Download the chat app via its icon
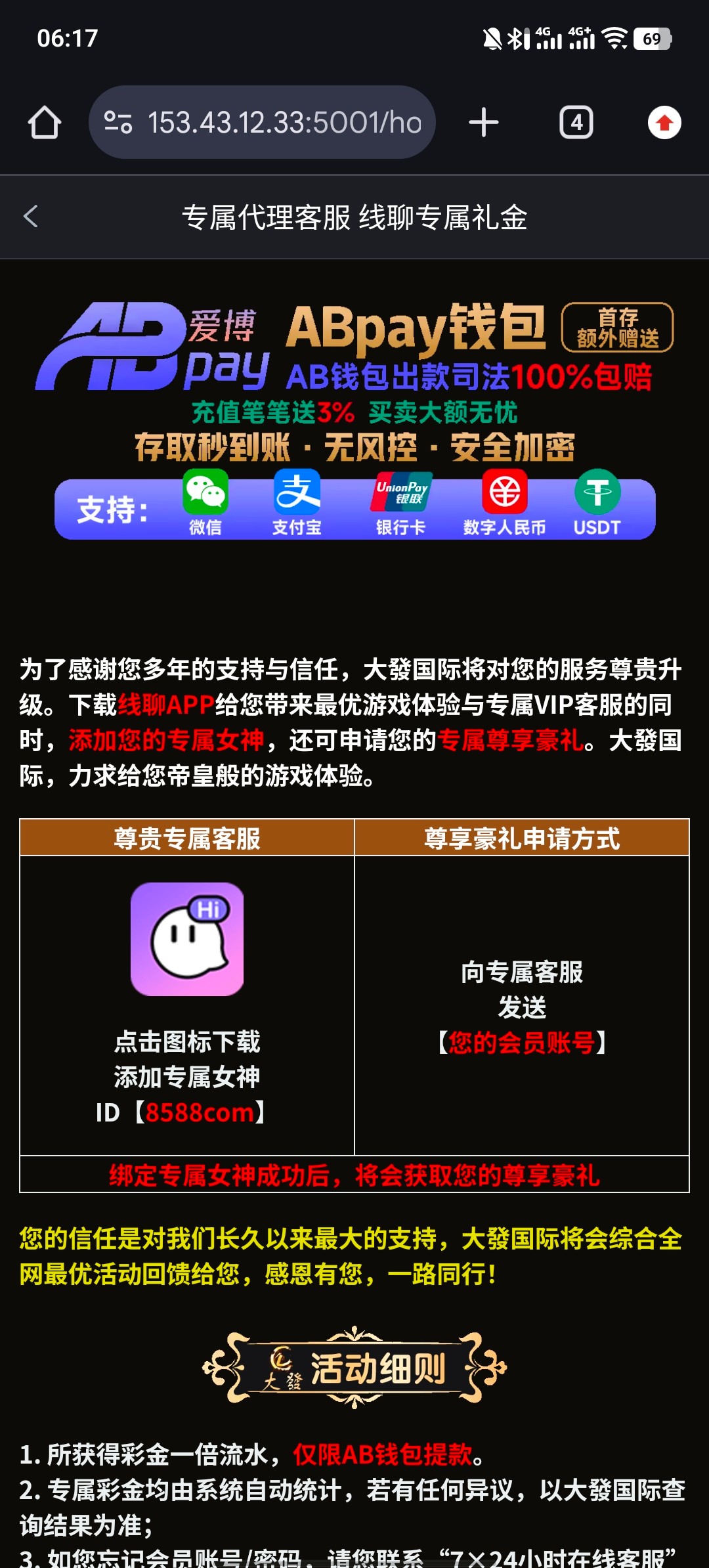 point(187,939)
